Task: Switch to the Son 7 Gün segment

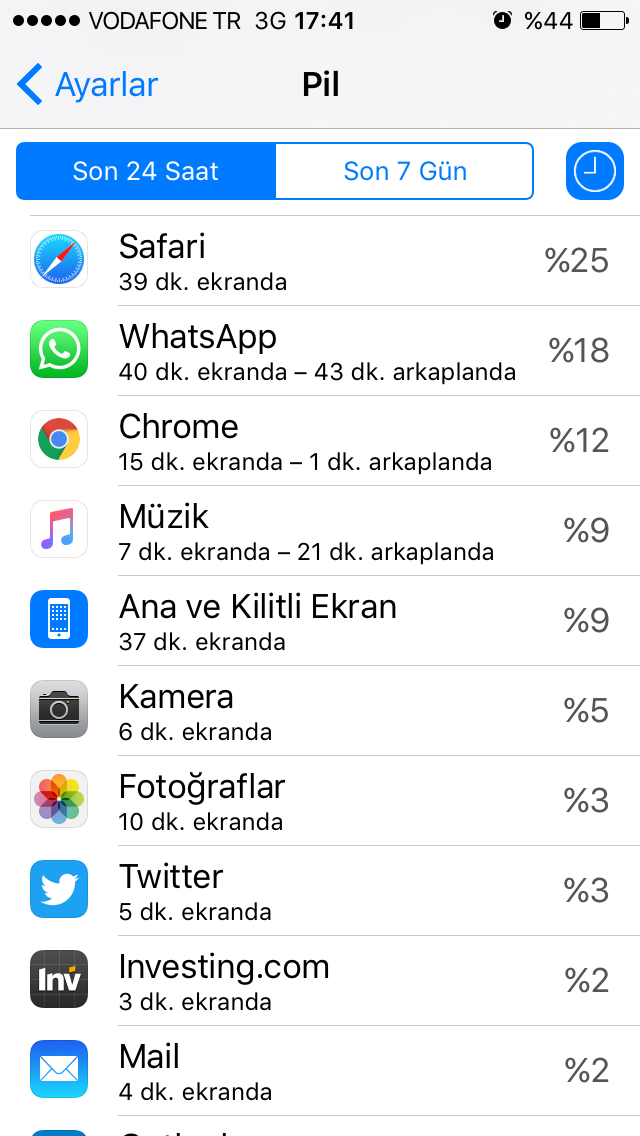Action: [405, 171]
